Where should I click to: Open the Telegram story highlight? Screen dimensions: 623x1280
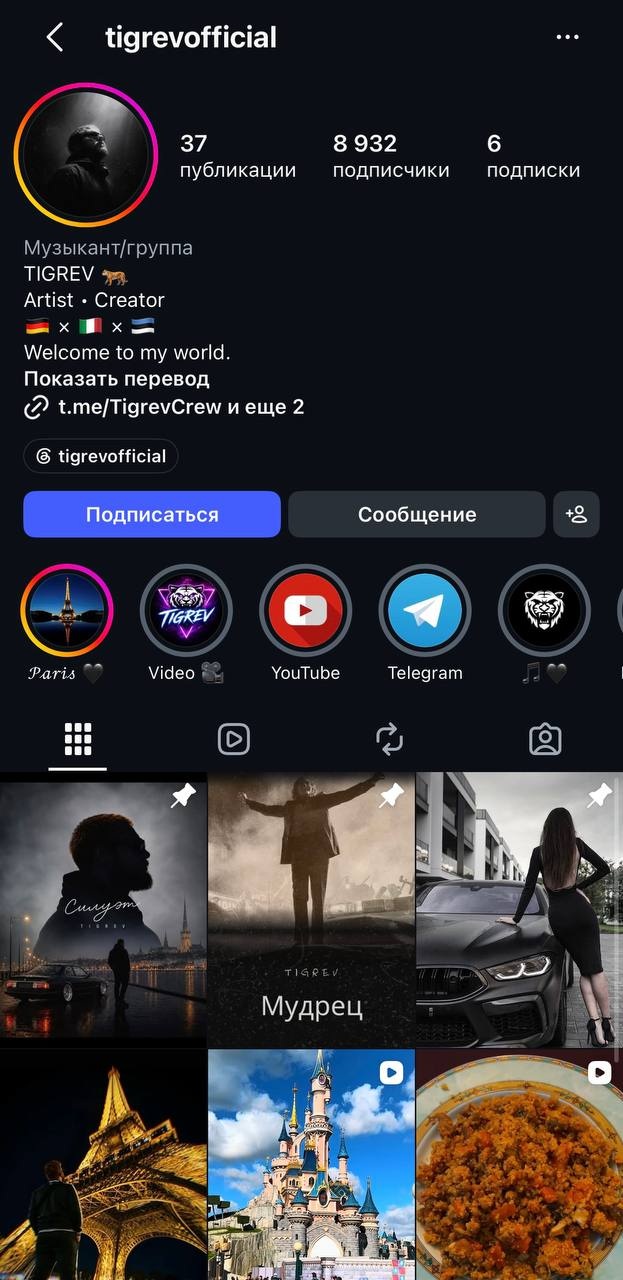(x=425, y=611)
